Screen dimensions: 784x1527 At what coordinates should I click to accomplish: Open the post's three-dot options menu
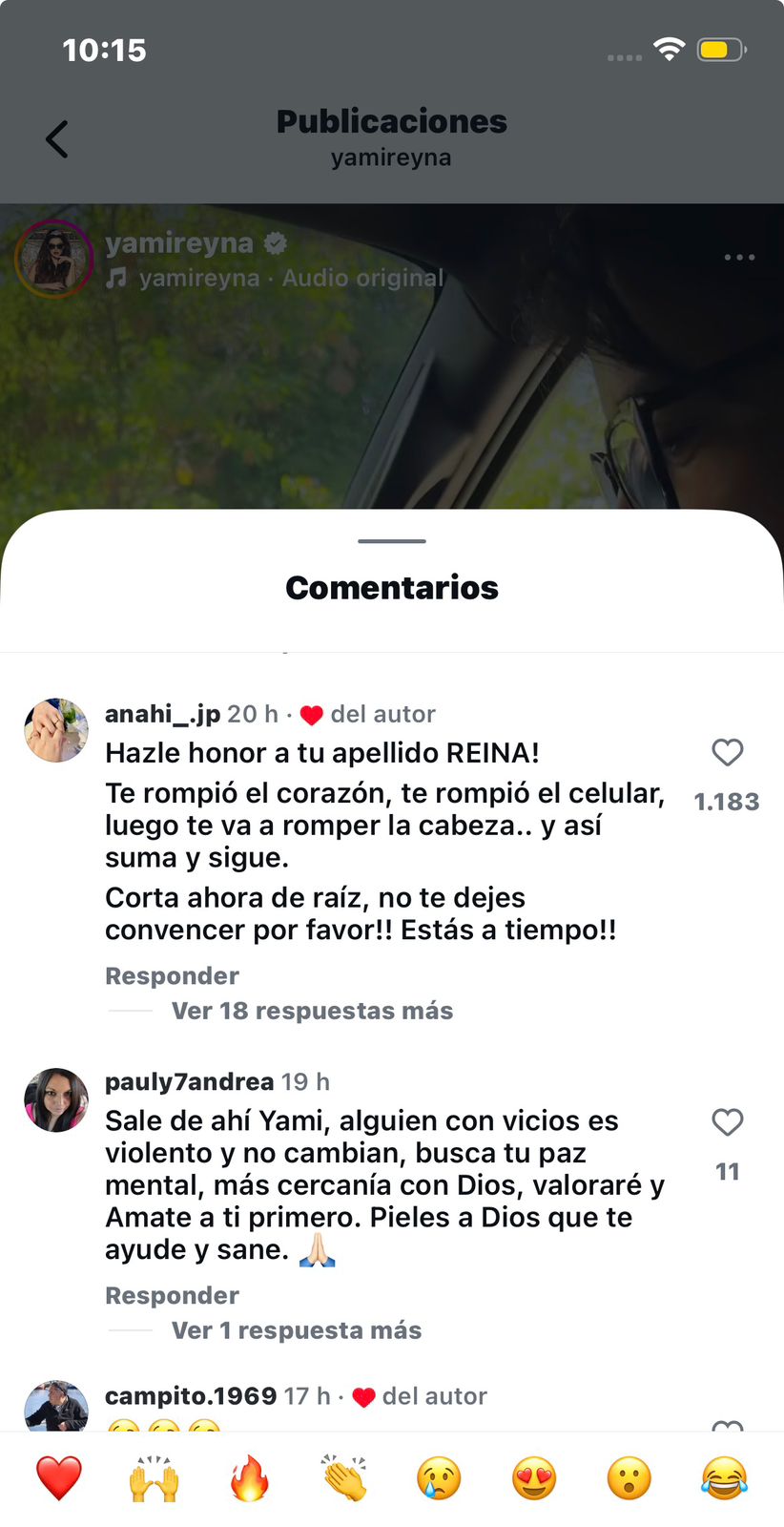pos(739,258)
